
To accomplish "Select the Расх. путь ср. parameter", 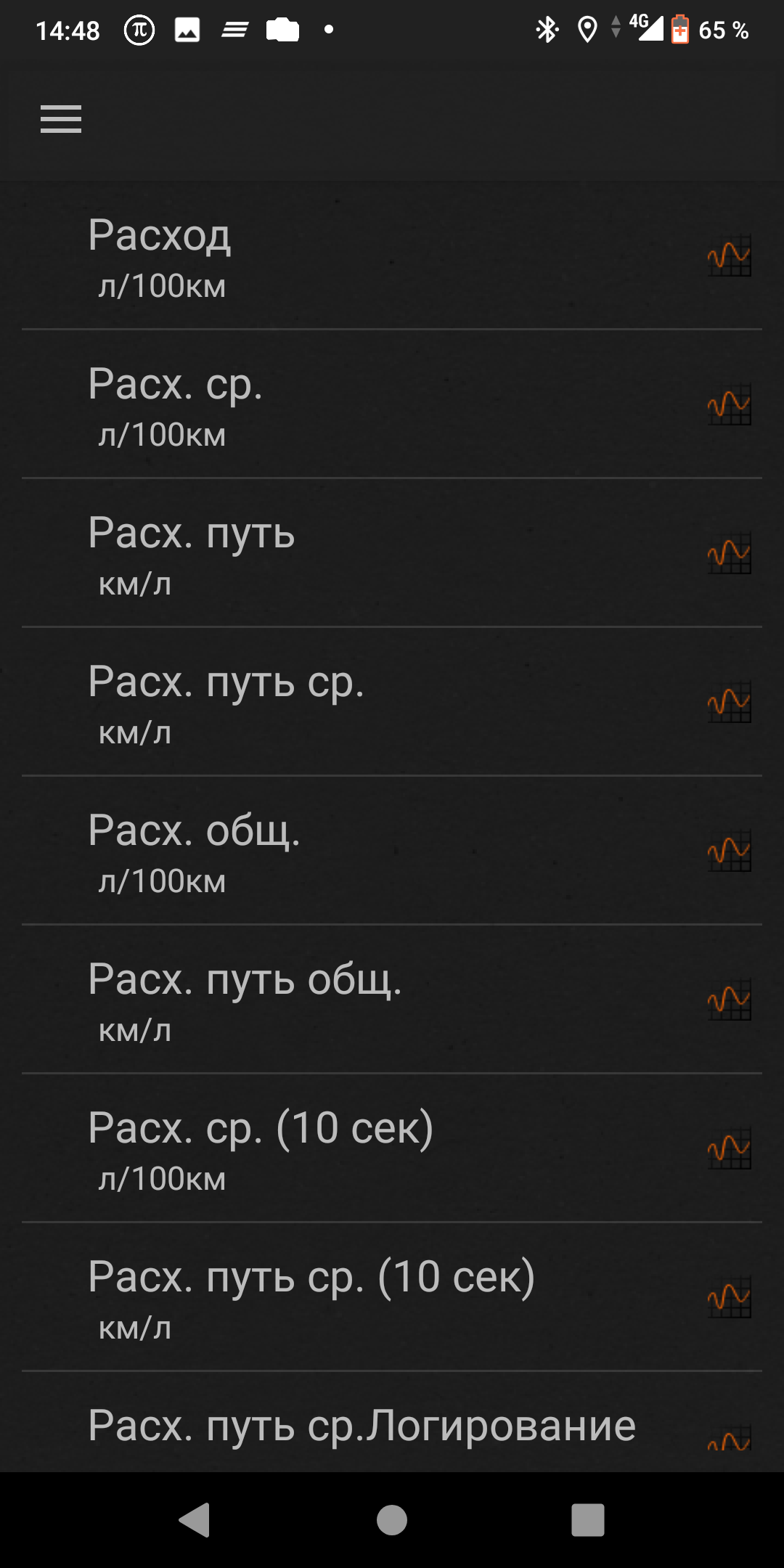I will 392,702.
